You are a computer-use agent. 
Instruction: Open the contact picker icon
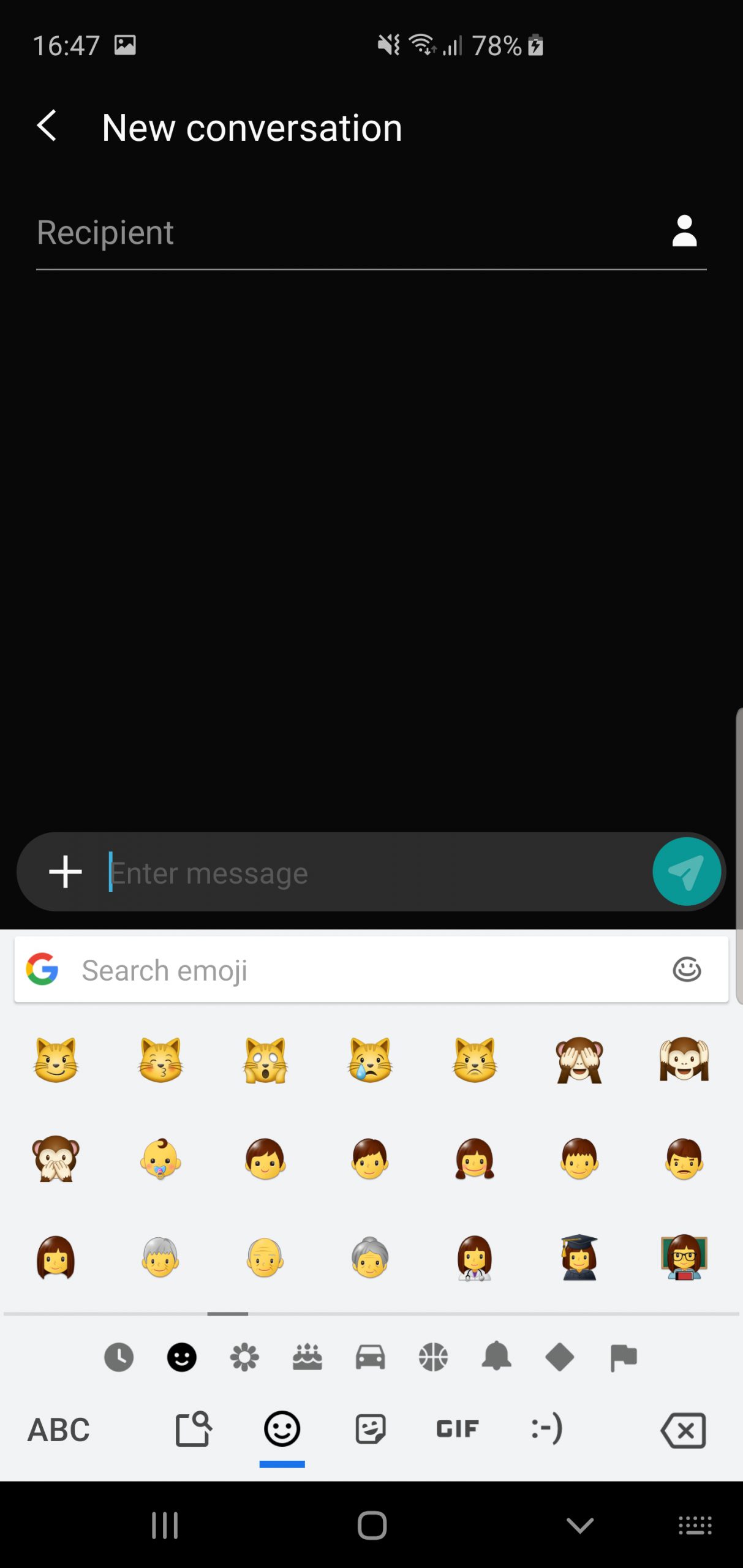[x=684, y=231]
